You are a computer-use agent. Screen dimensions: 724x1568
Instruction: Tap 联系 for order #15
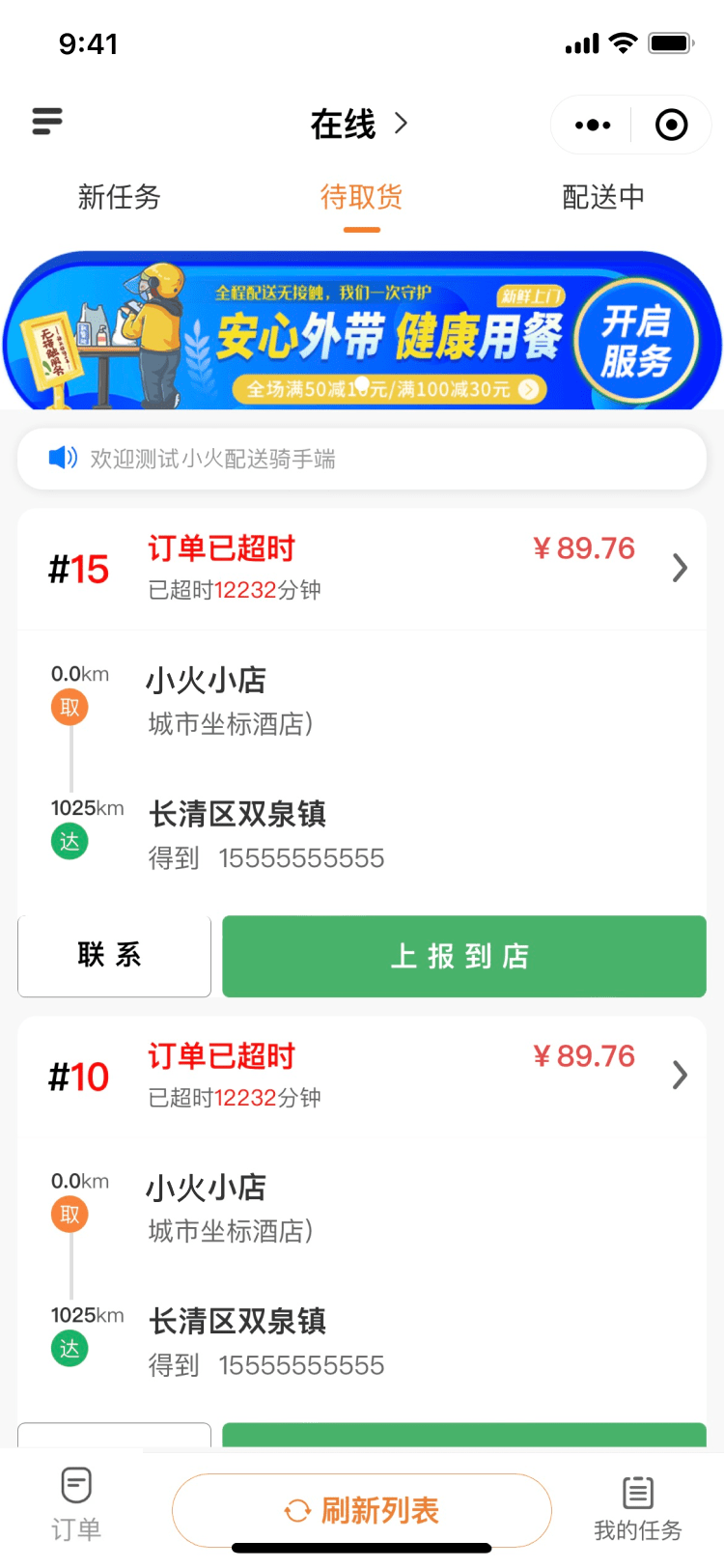(114, 956)
